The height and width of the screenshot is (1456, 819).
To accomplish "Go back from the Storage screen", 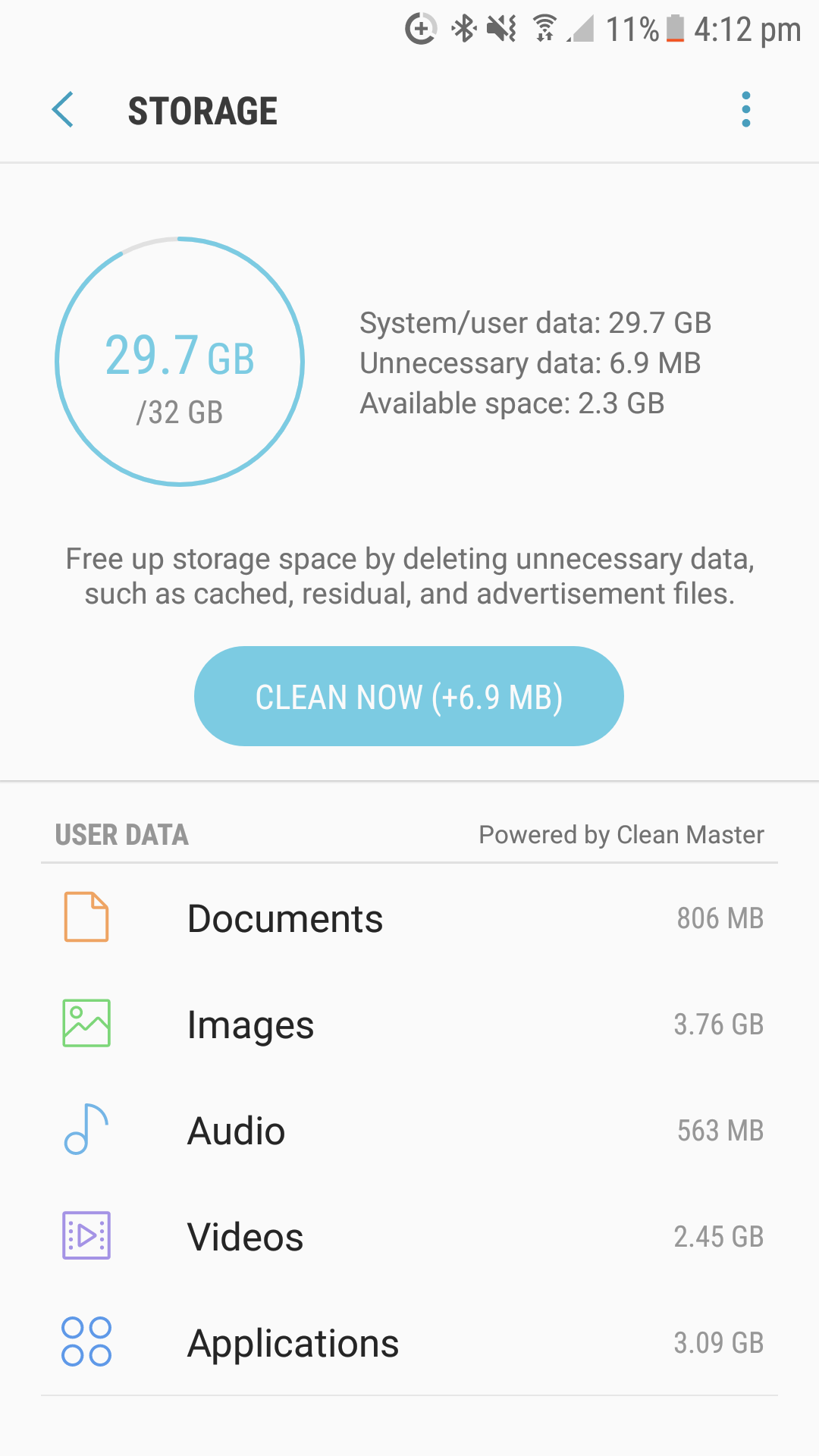I will coord(63,110).
